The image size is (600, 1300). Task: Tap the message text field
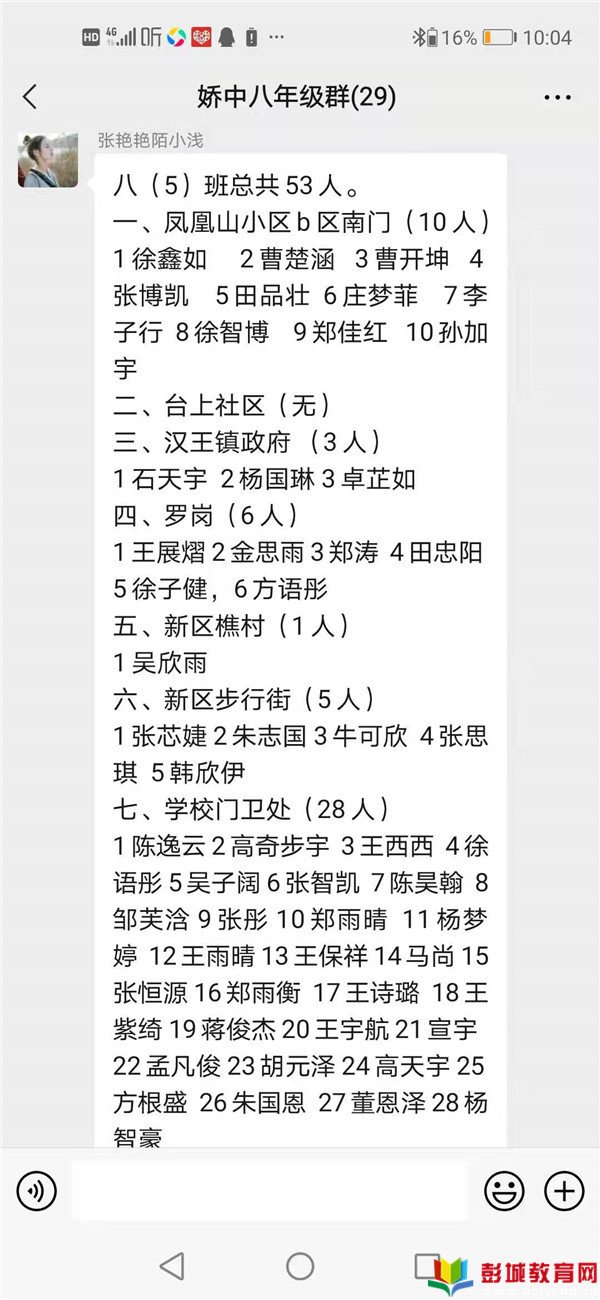click(x=269, y=1190)
